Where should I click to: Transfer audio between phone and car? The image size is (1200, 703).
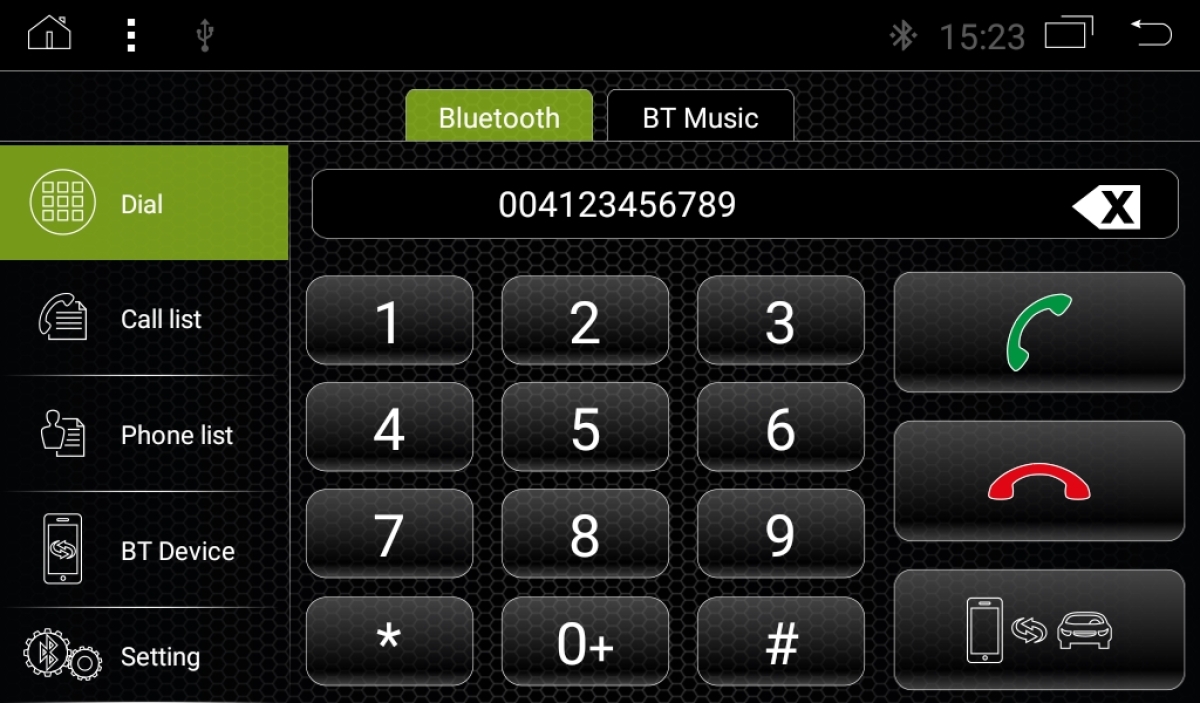(x=1038, y=630)
